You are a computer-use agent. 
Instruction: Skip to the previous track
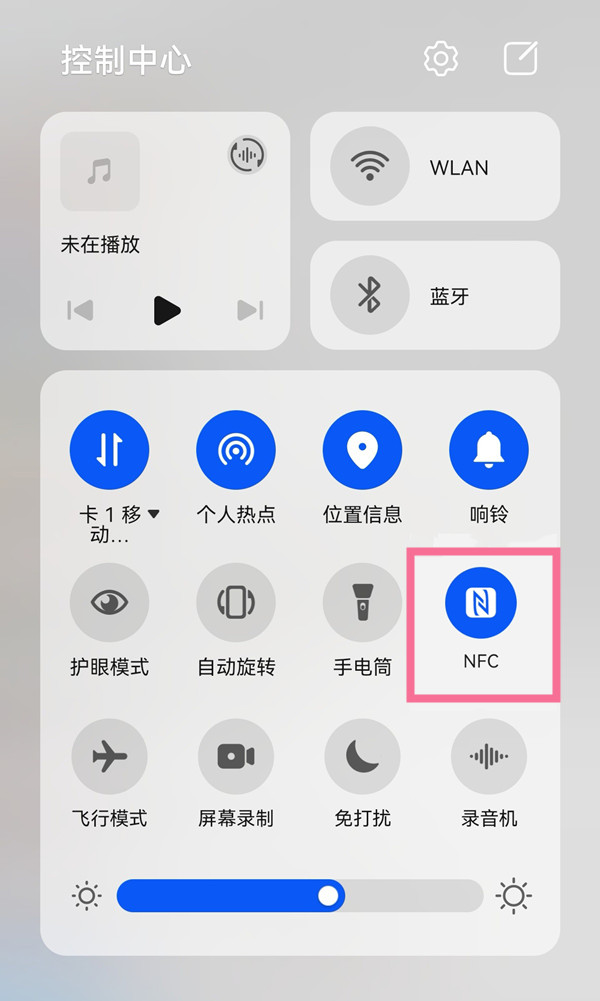pos(80,310)
